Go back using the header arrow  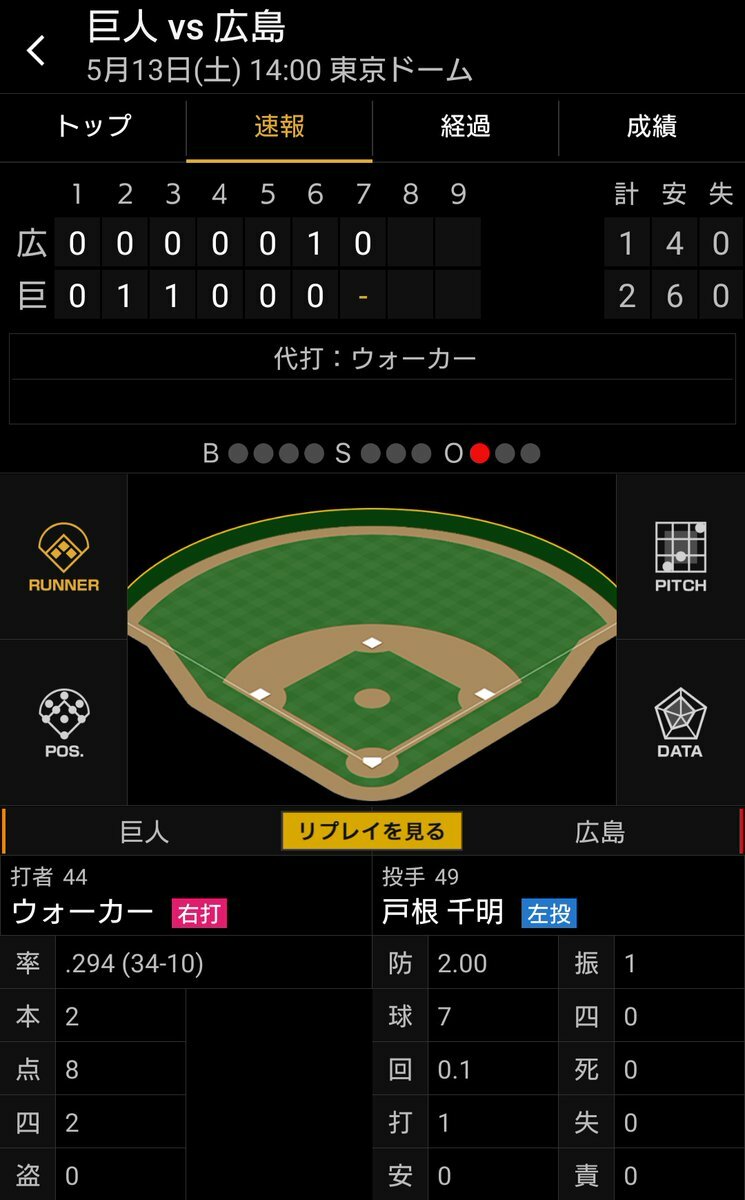tap(36, 51)
